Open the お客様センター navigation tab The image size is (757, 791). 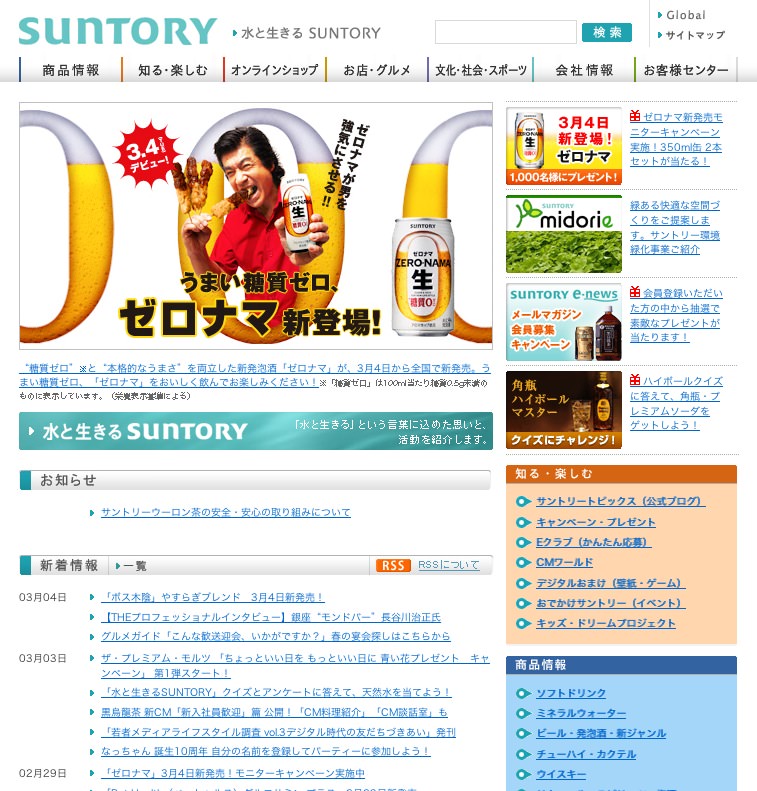686,70
